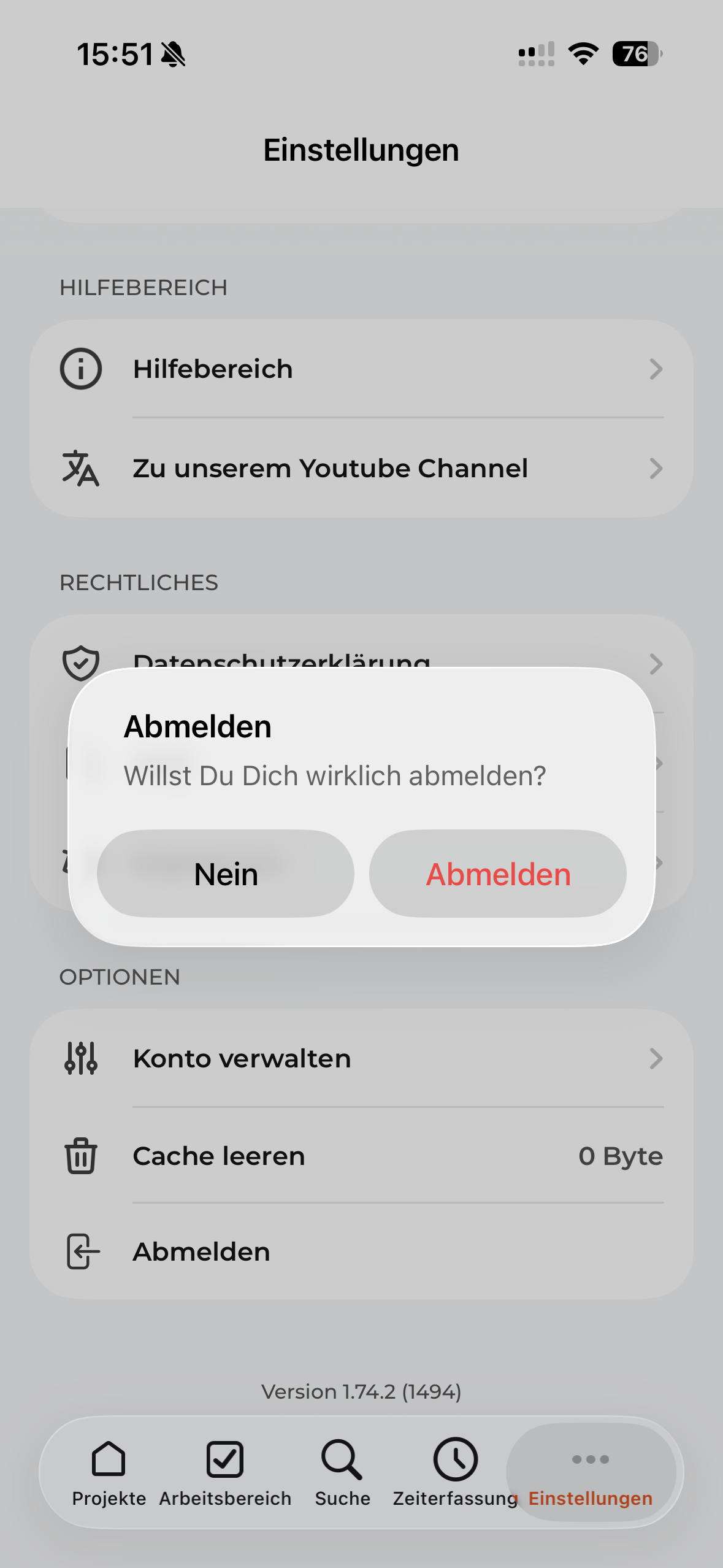Click the sliders icon beside Konto verwalten
The width and height of the screenshot is (723, 1568).
click(x=80, y=1058)
